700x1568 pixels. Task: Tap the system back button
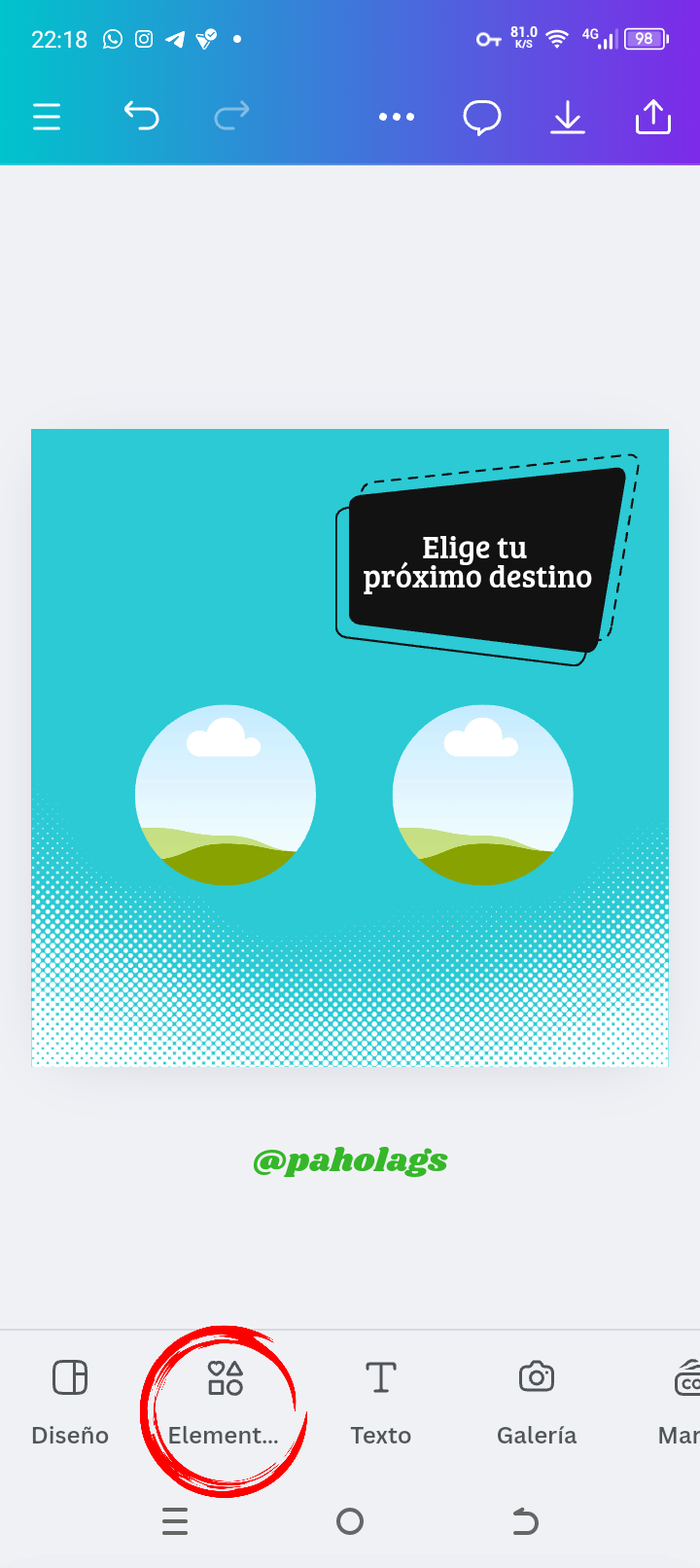[x=525, y=1521]
